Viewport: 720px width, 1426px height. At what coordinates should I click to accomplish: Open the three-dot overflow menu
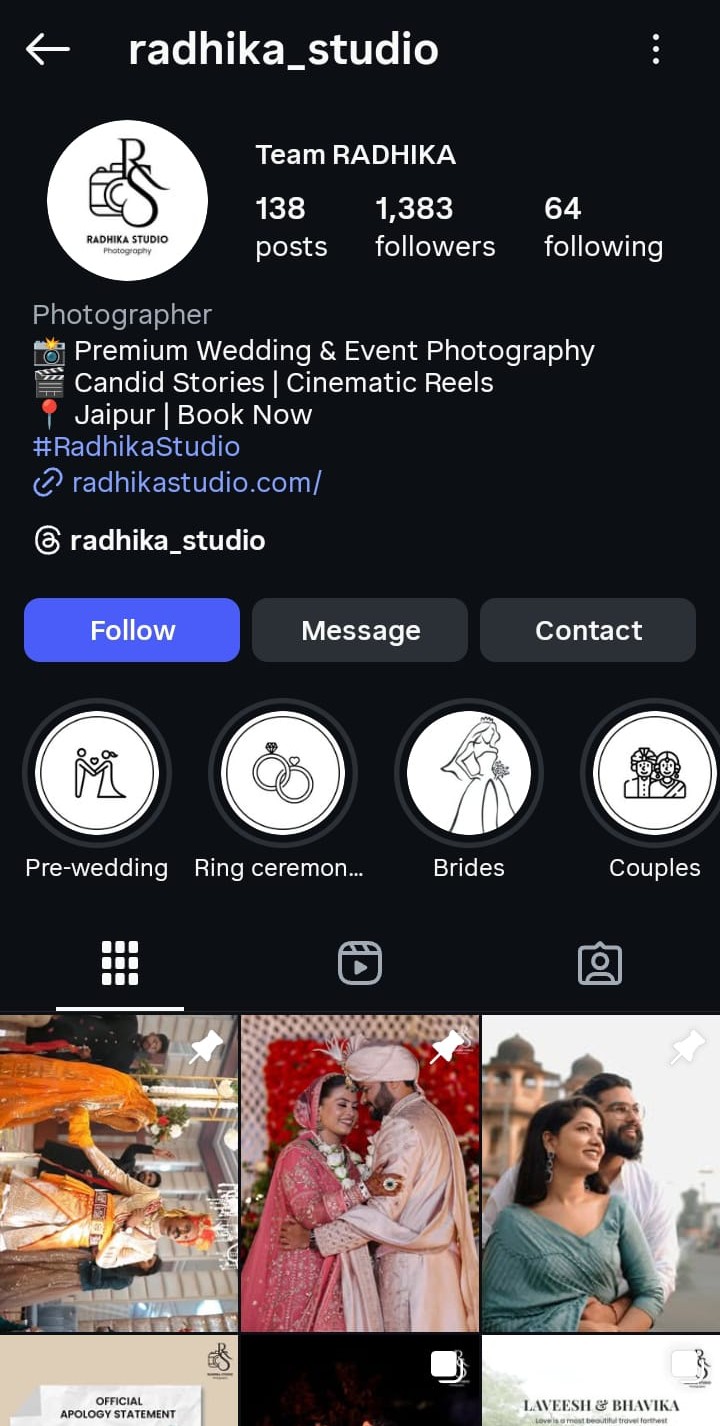click(x=656, y=49)
